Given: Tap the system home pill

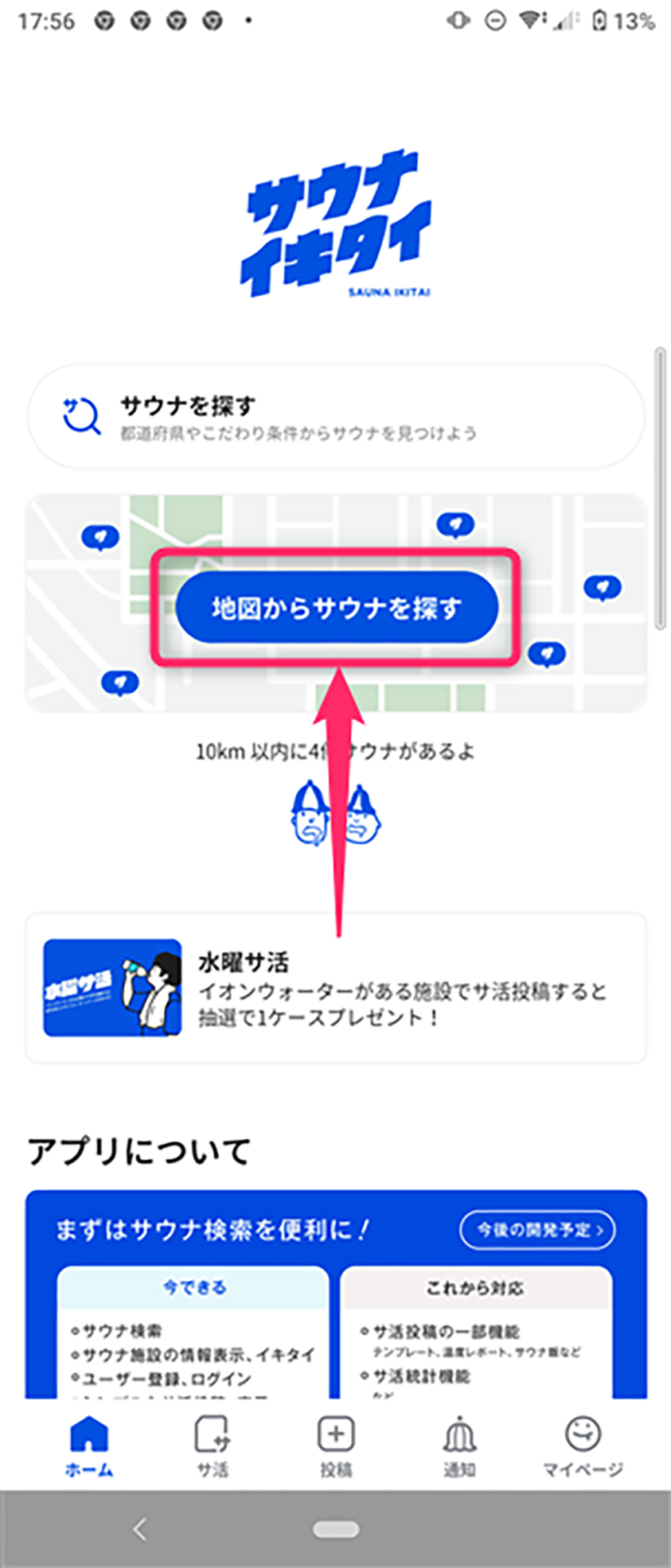Looking at the screenshot, I should point(336,1529).
